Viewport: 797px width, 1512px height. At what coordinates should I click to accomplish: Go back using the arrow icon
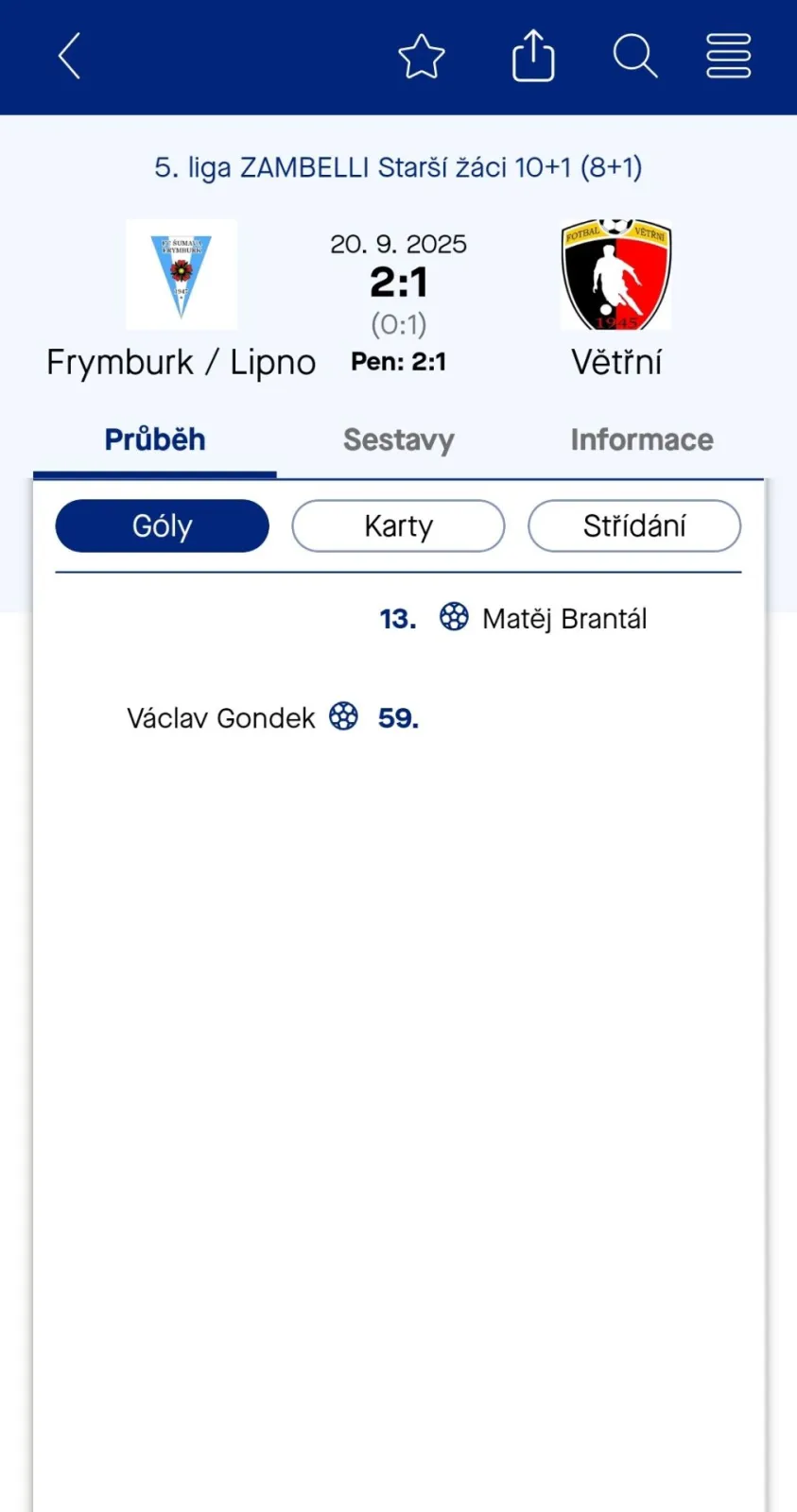pyautogui.click(x=69, y=56)
